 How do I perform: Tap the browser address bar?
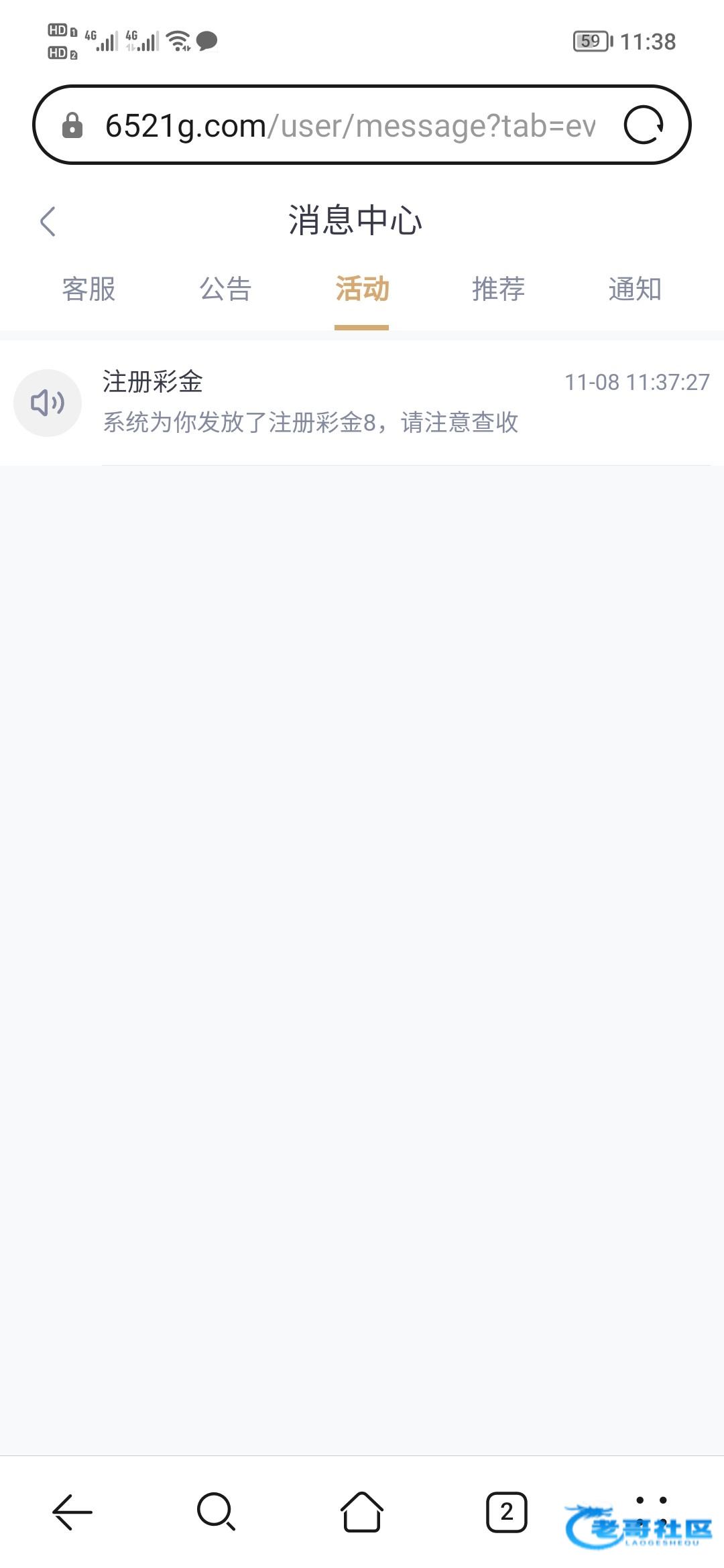(349, 125)
